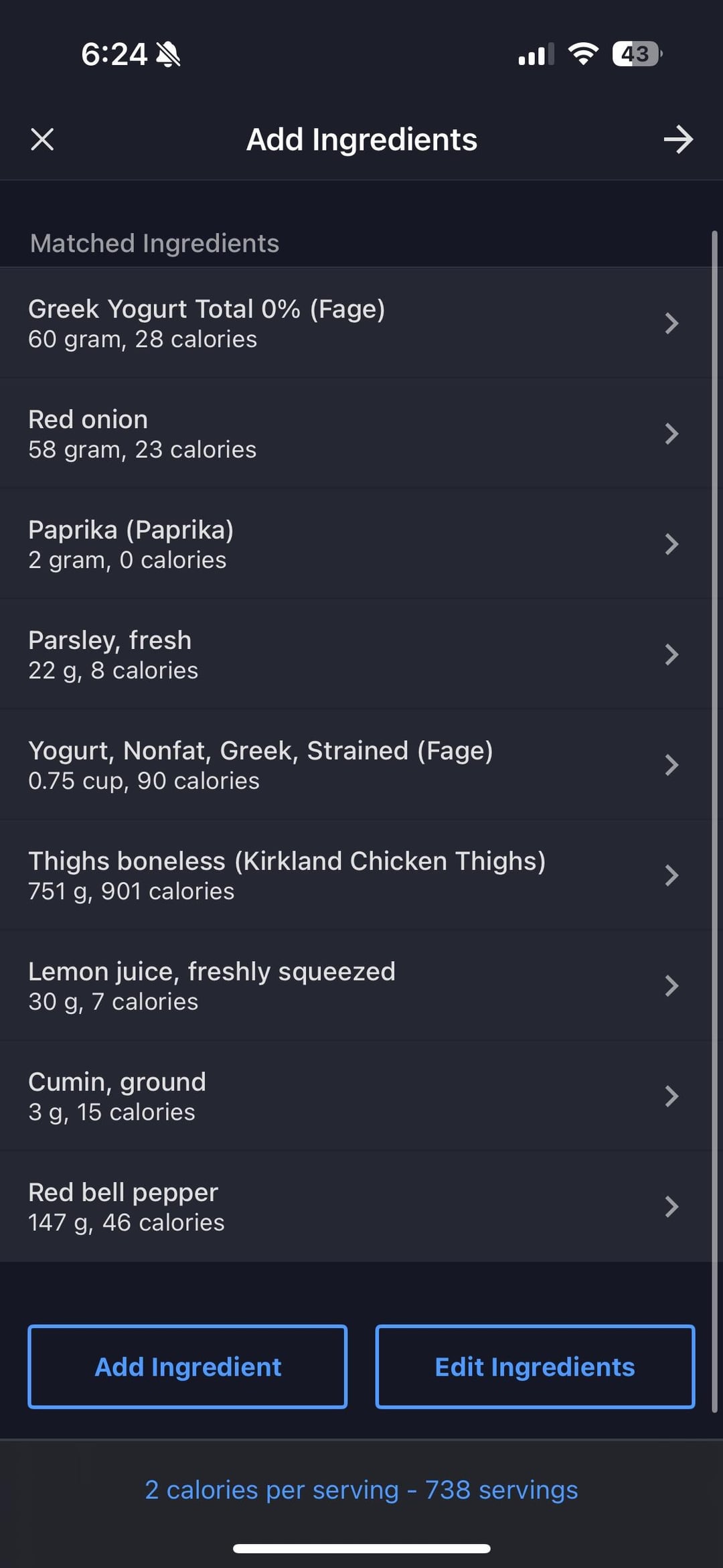Open Greek Yogurt Total 0% (Fage) ingredient
This screenshot has height=1568, width=723.
(355, 323)
